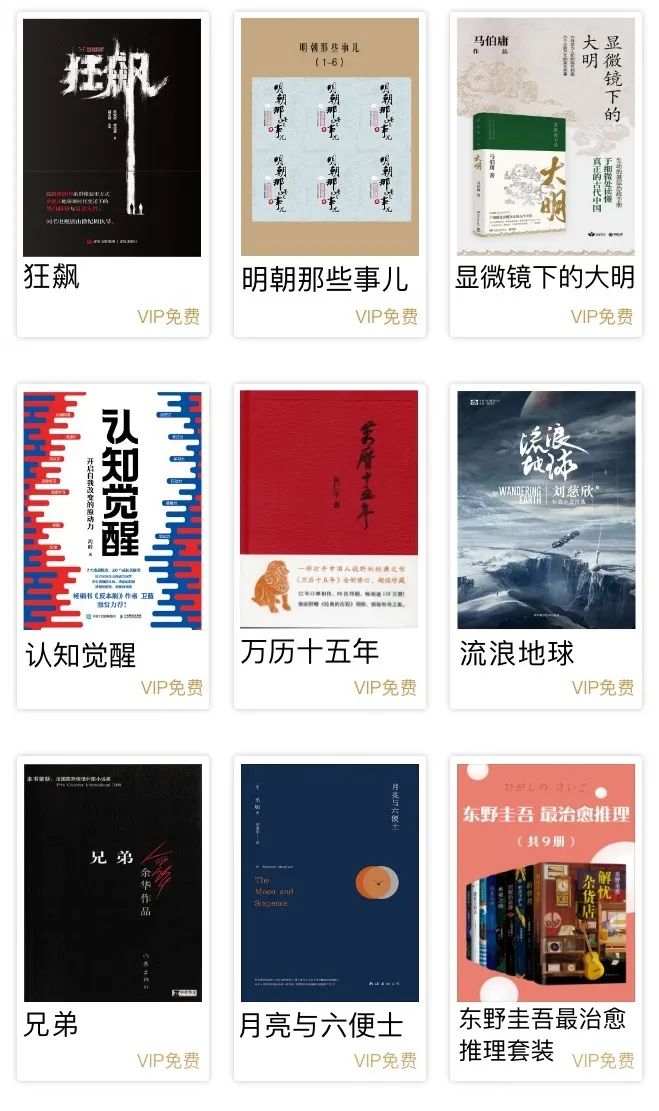Select the book 显微镜下的大明
The width and height of the screenshot is (659, 1111).
(x=545, y=138)
